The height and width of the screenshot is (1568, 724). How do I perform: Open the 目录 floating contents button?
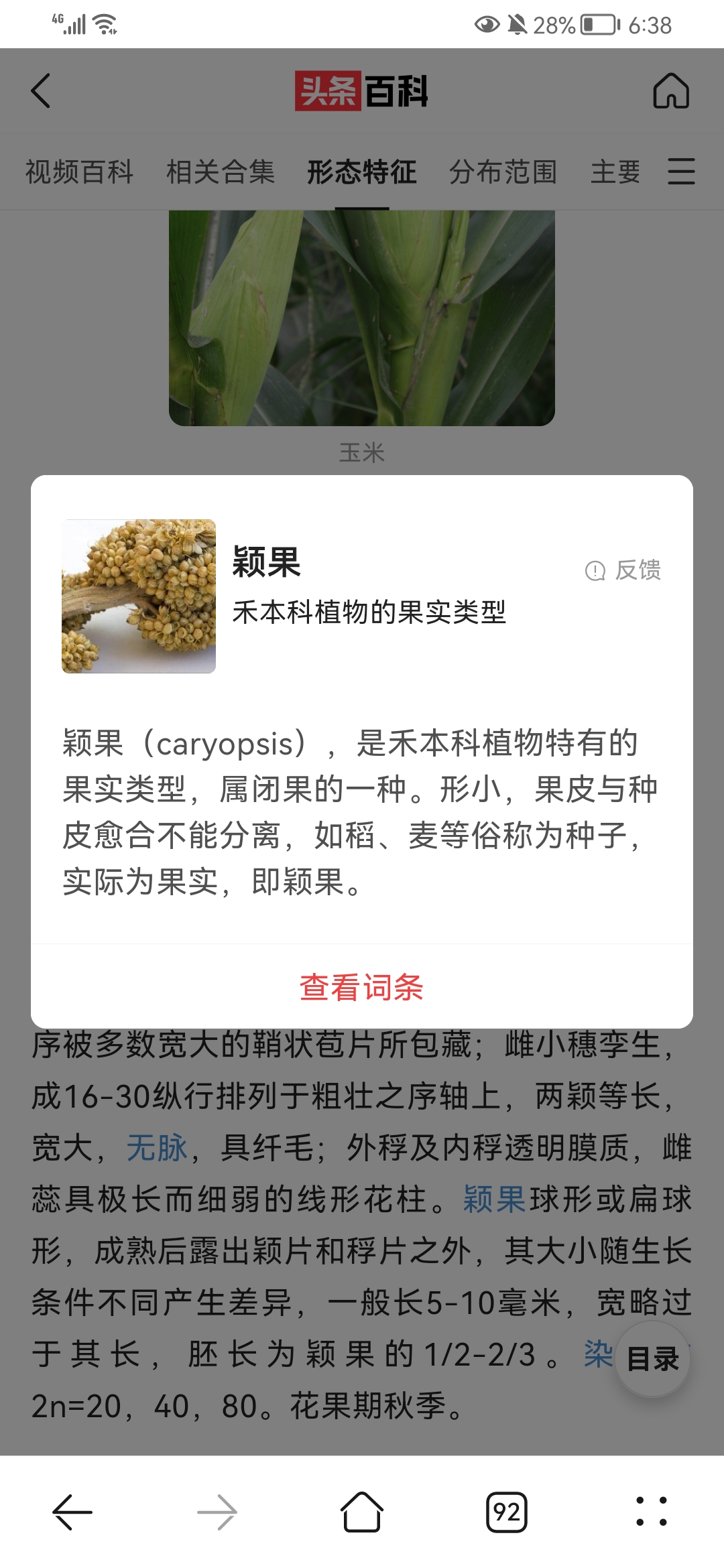click(x=652, y=1359)
